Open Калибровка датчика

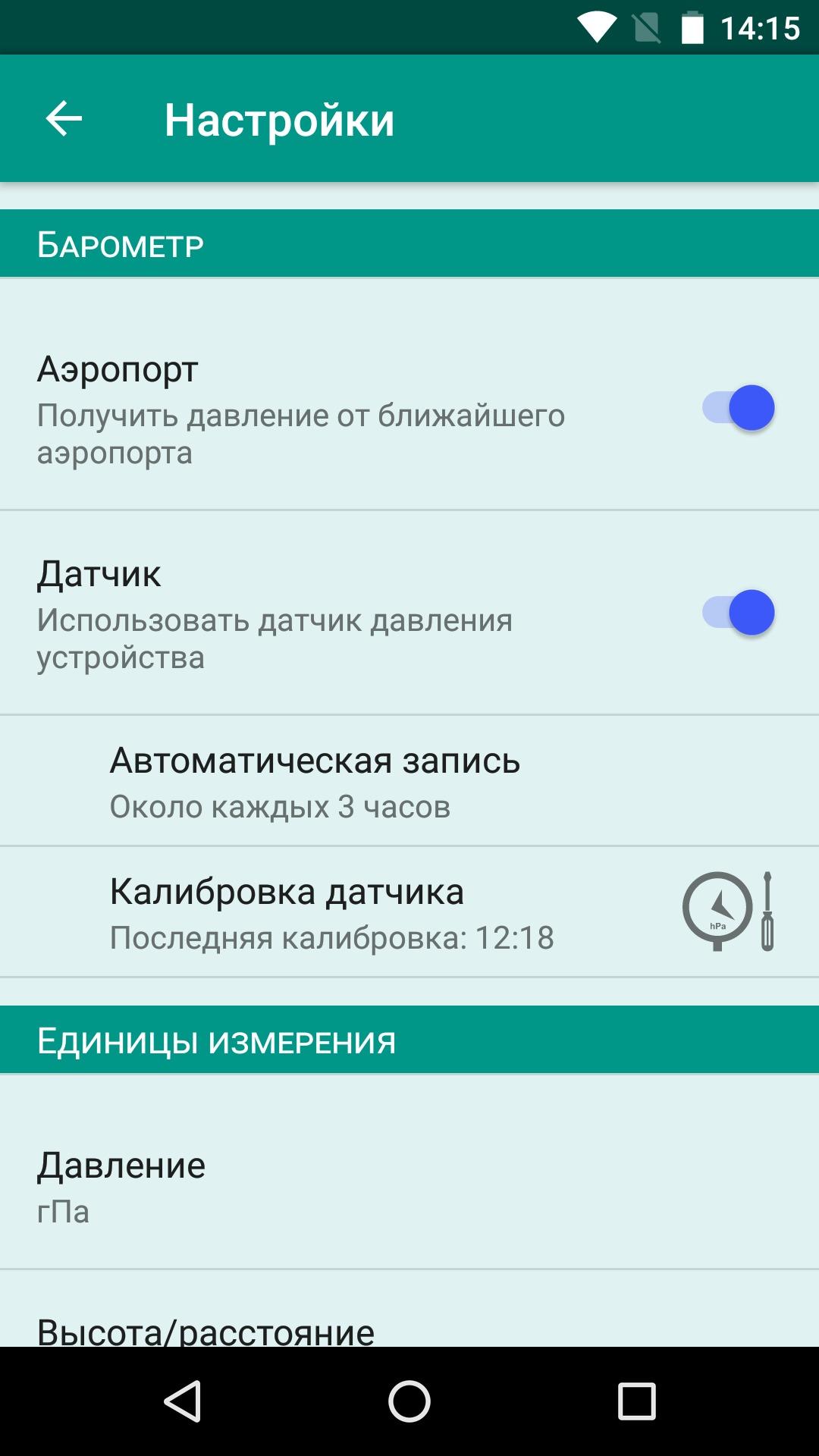tap(409, 912)
